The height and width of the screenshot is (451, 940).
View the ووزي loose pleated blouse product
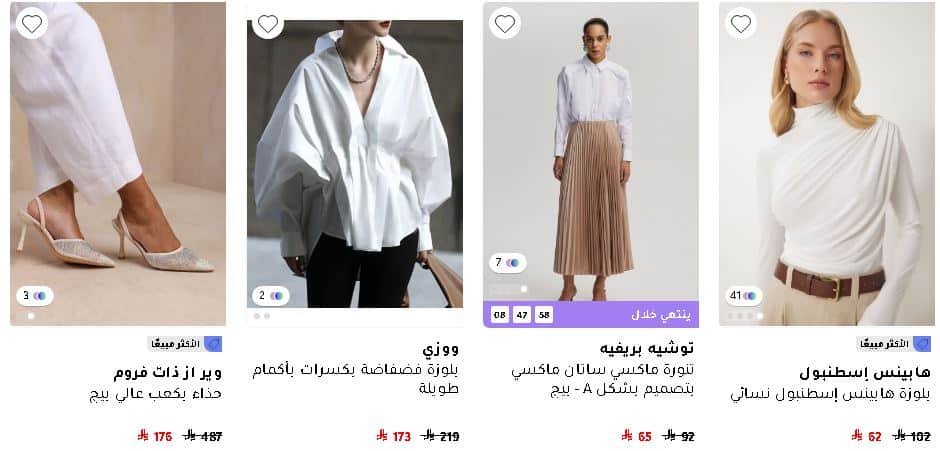tap(354, 165)
